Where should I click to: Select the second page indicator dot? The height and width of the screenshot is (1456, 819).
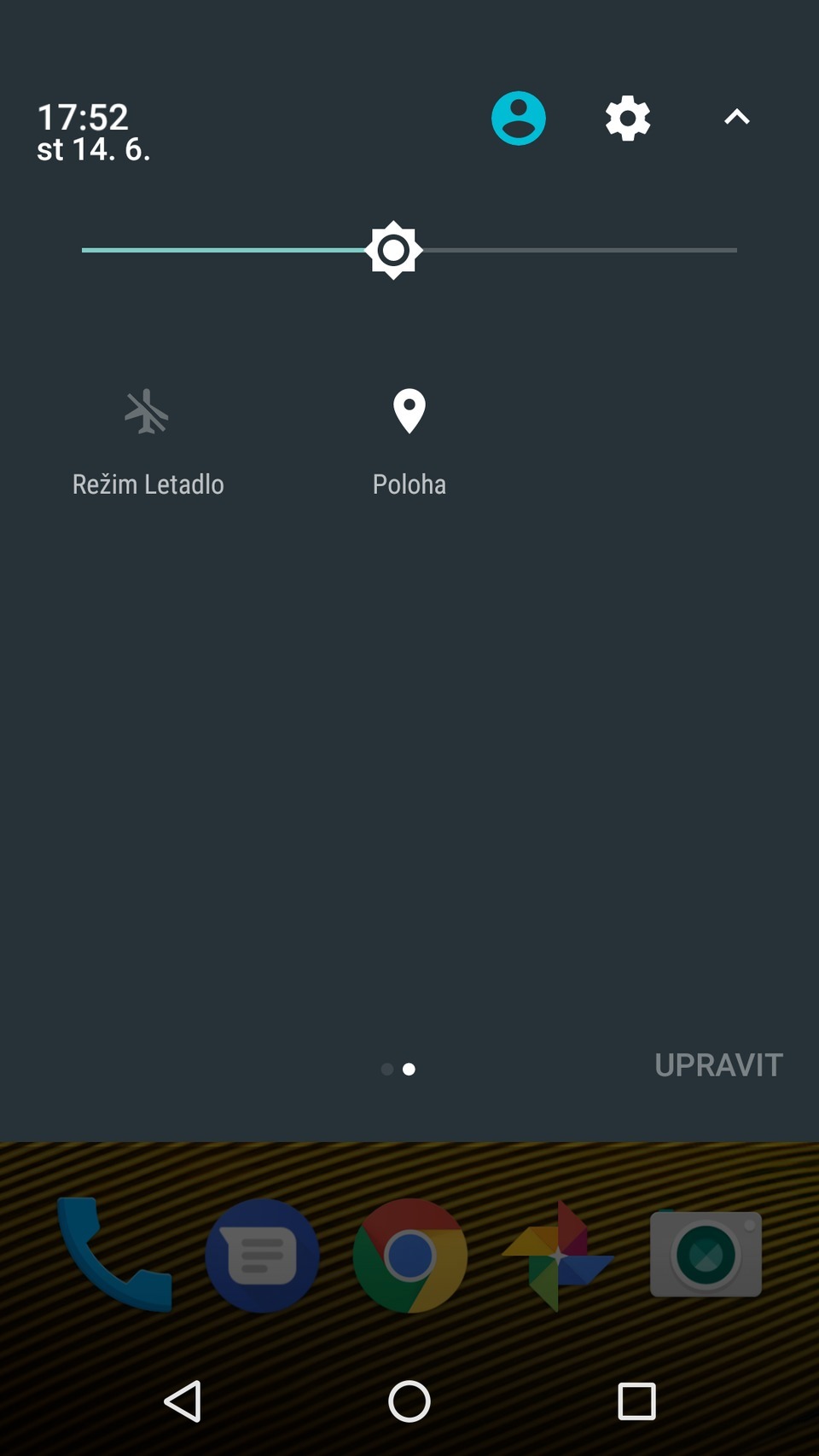point(409,1069)
